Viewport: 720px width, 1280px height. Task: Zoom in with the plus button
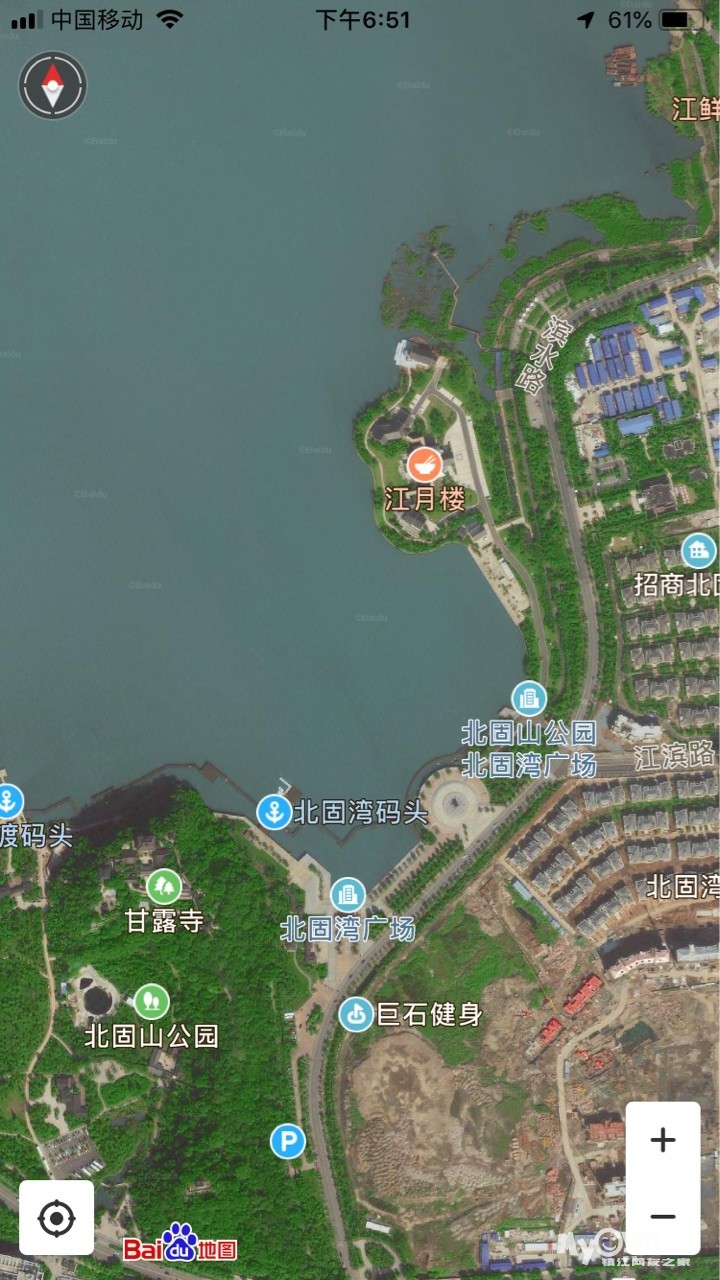click(663, 1140)
